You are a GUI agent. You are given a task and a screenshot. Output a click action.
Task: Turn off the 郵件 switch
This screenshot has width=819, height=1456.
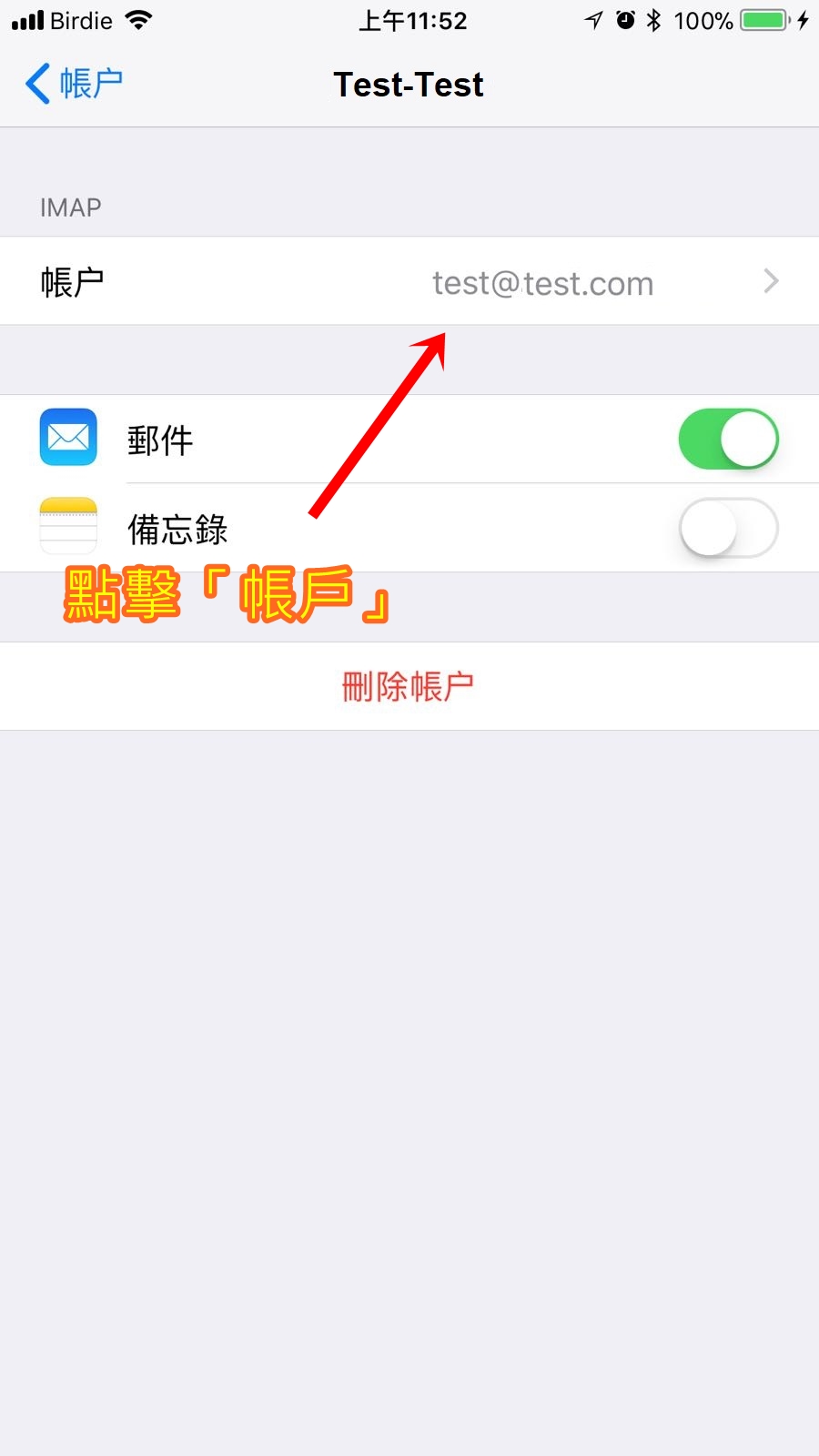728,440
